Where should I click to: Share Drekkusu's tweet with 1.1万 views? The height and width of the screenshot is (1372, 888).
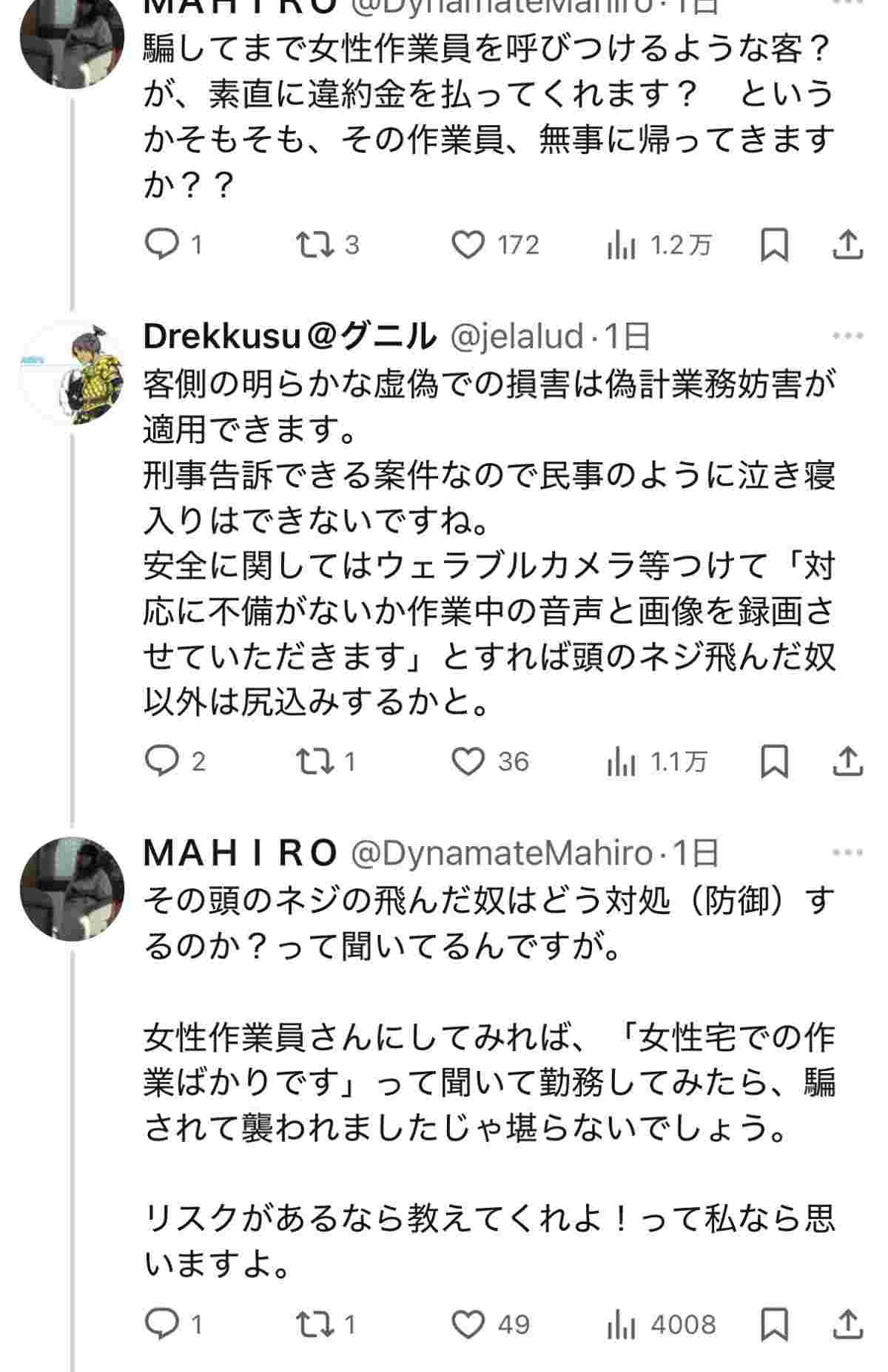(x=848, y=762)
